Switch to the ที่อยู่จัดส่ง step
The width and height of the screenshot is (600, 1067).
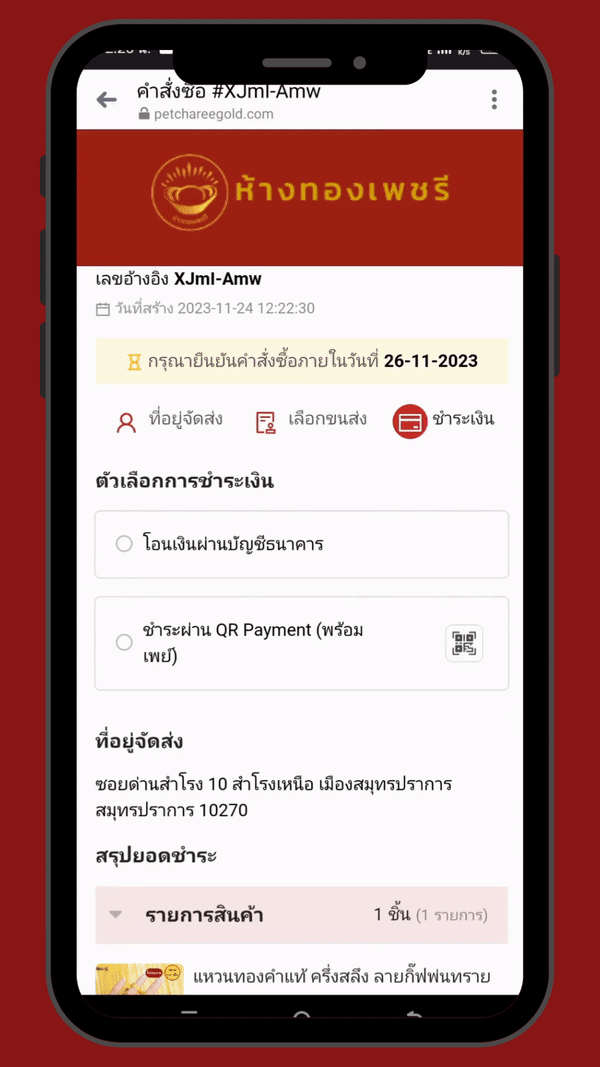tap(169, 420)
